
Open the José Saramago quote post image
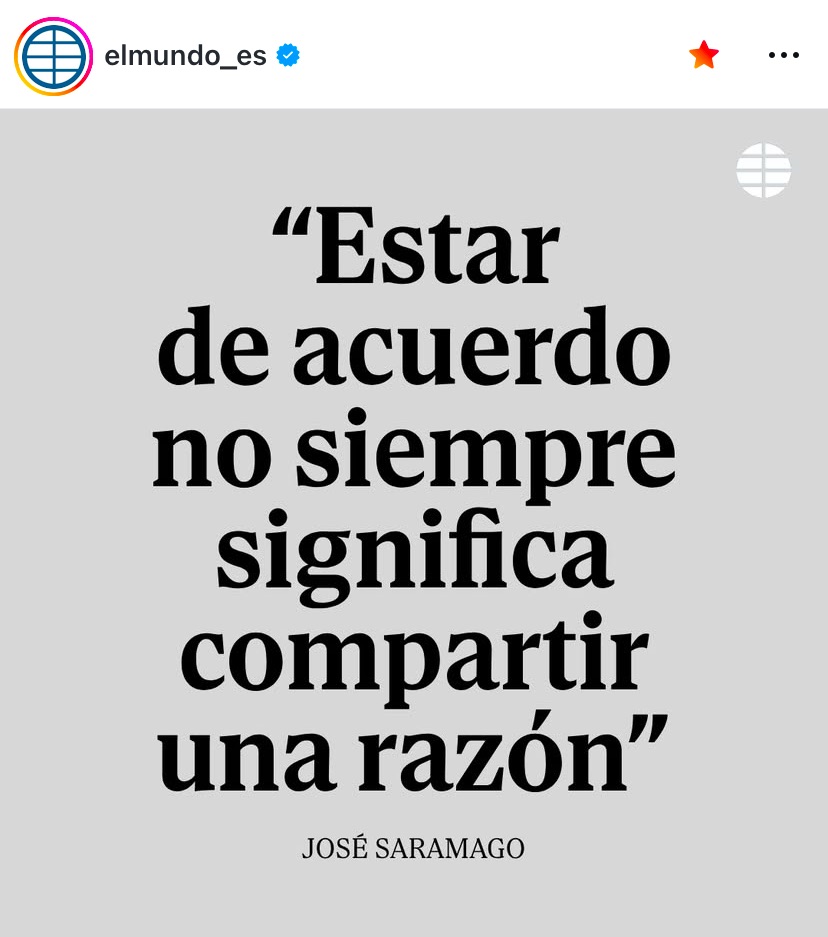414,520
